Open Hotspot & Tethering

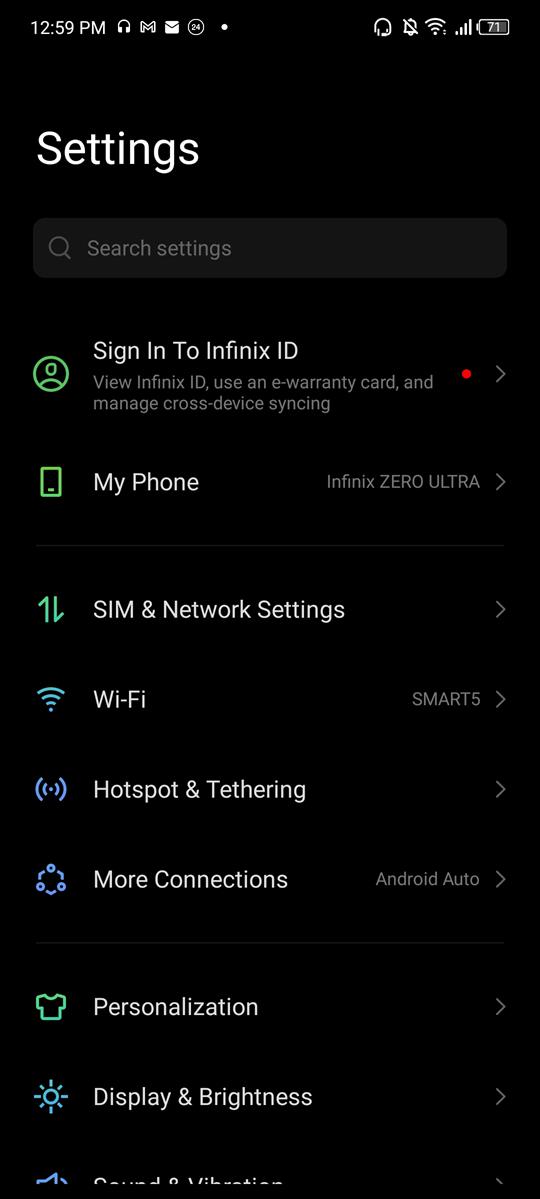(x=270, y=789)
